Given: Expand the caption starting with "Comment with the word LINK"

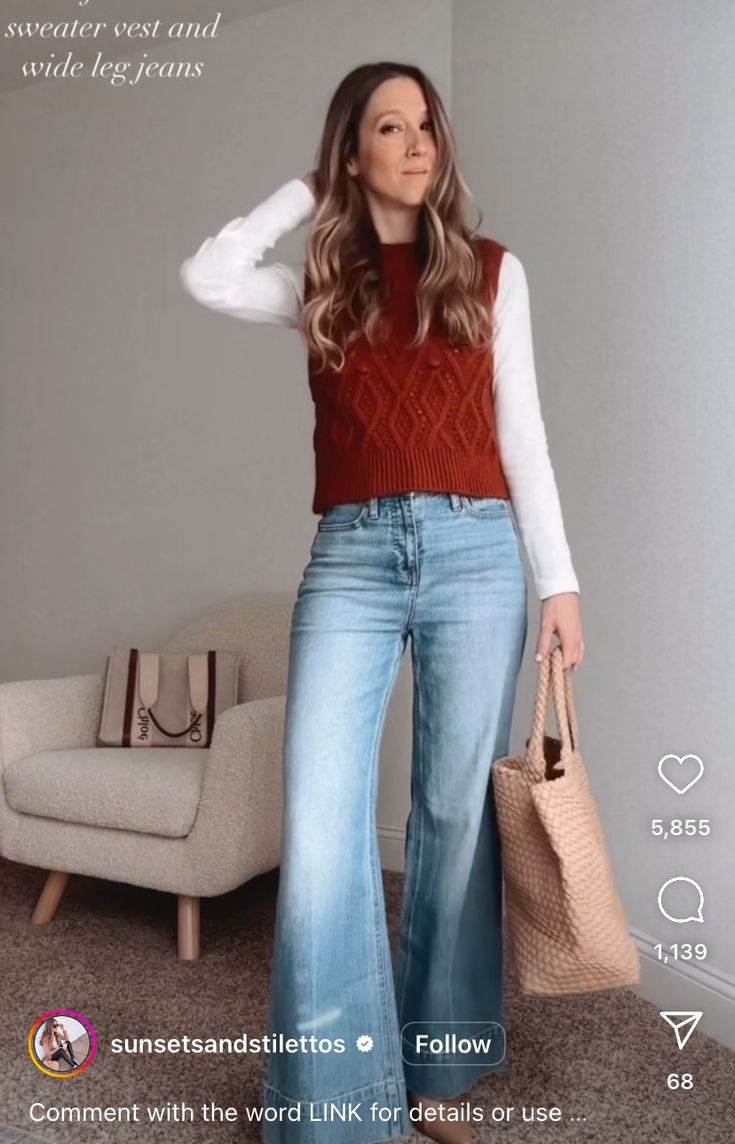Looking at the screenshot, I should [x=307, y=1112].
